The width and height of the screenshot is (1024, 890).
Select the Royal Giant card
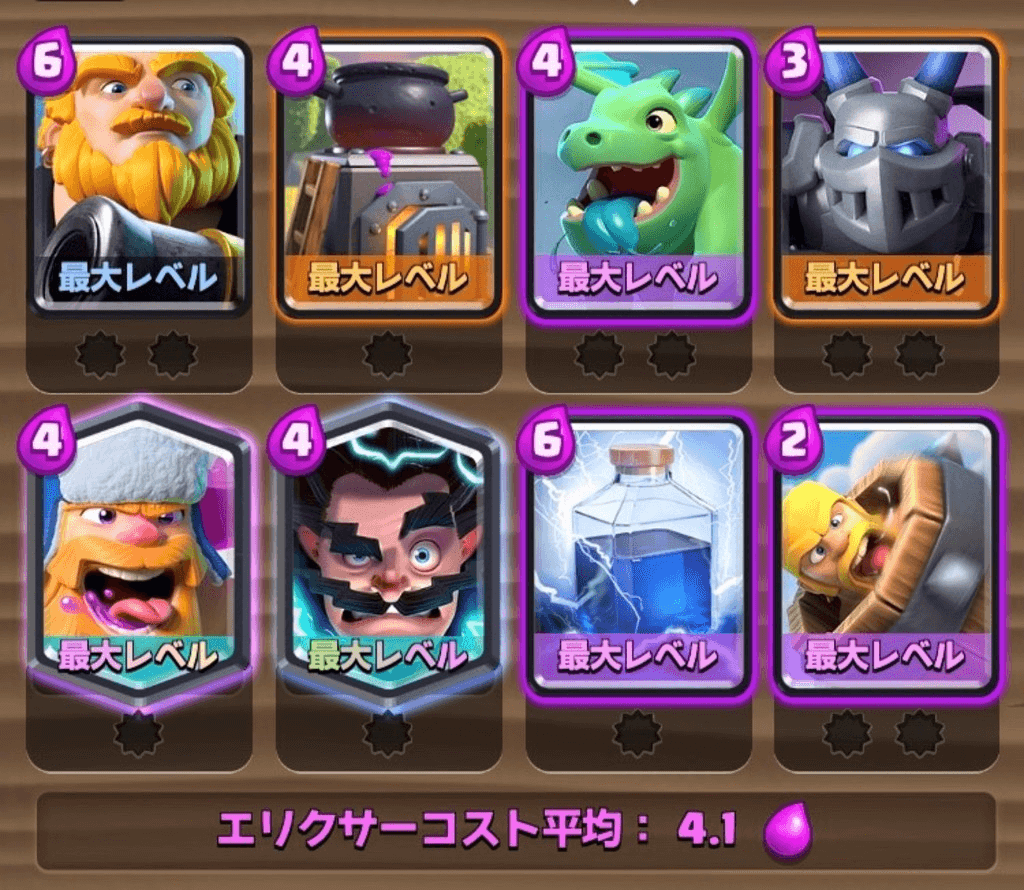[138, 175]
